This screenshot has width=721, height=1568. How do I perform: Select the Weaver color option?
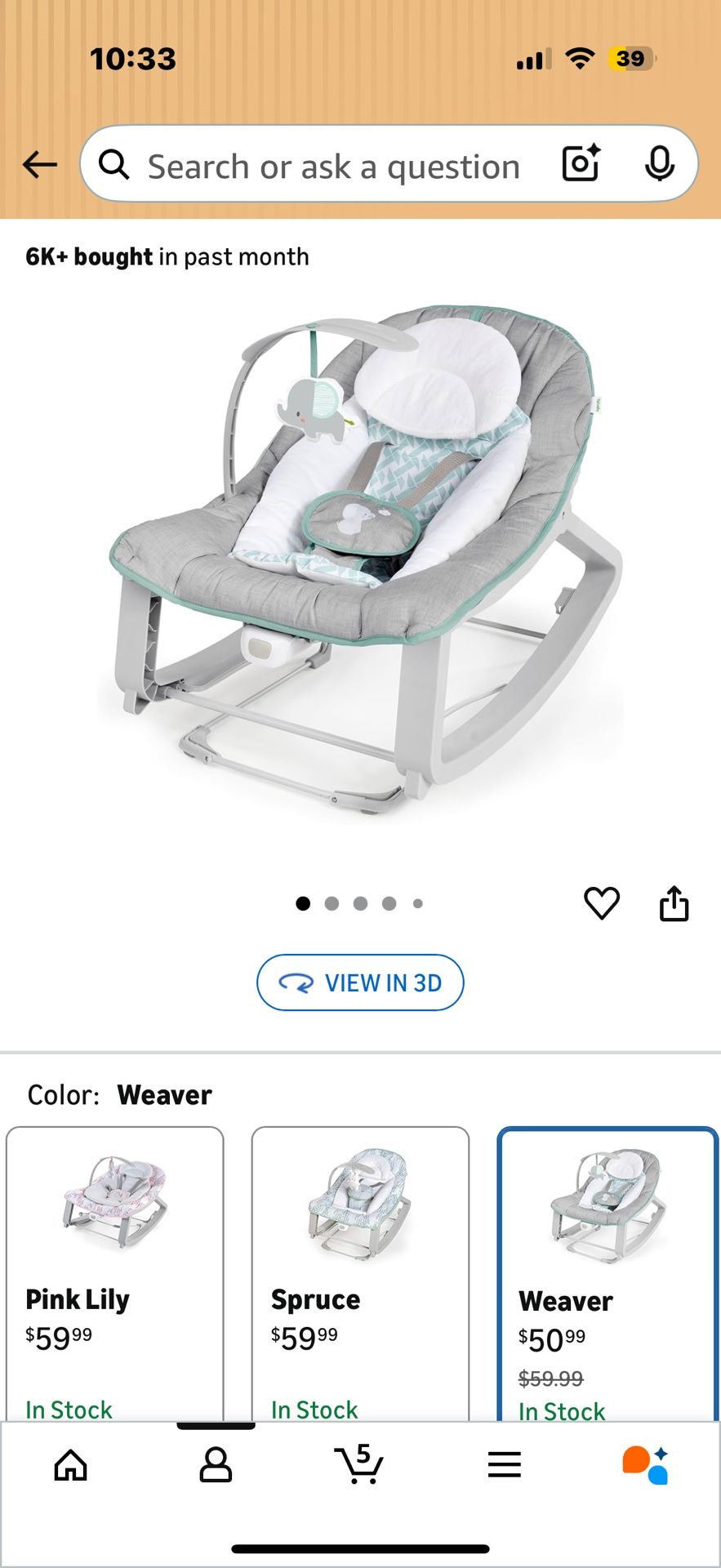[x=608, y=1274]
